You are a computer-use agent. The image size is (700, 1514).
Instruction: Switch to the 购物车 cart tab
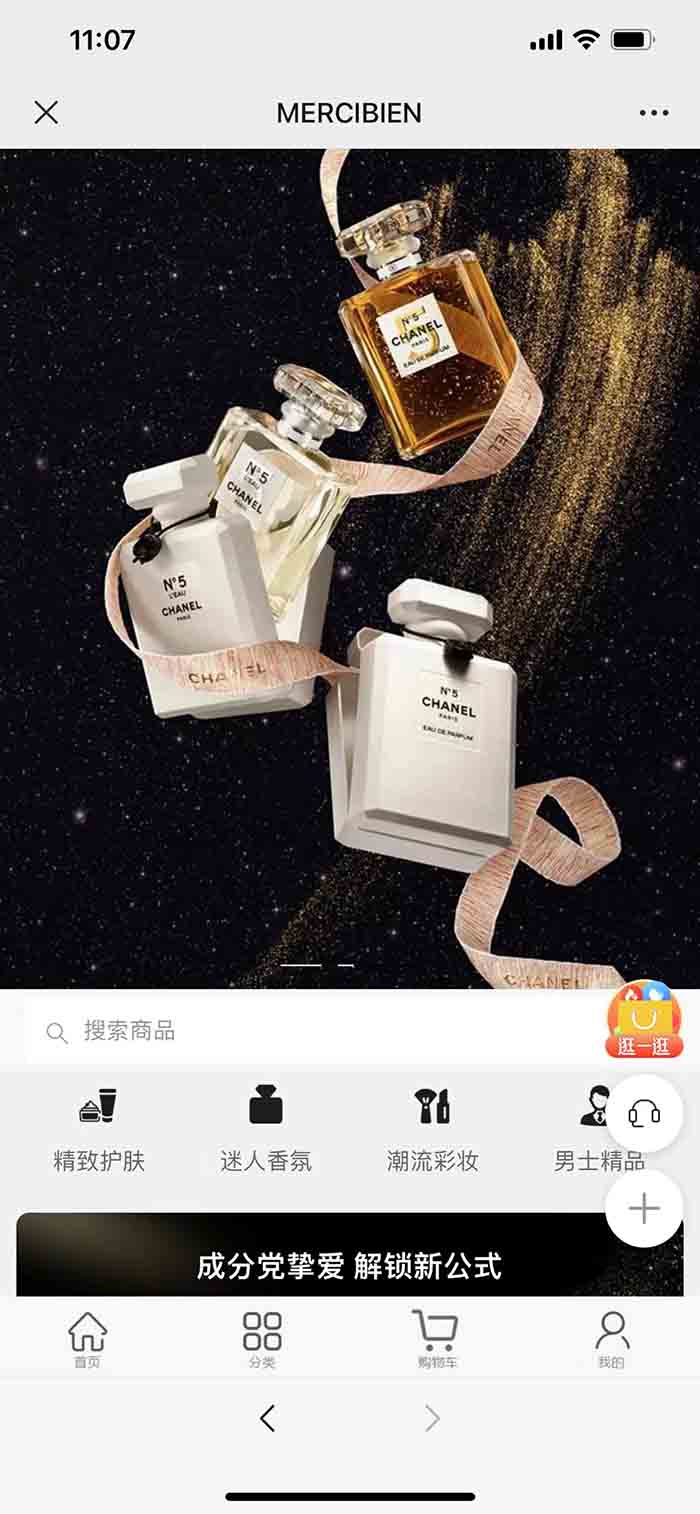[437, 1339]
